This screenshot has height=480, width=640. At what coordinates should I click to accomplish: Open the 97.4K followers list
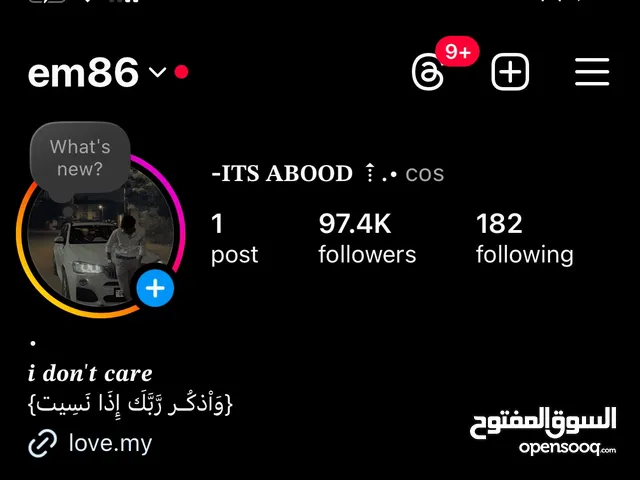click(367, 239)
